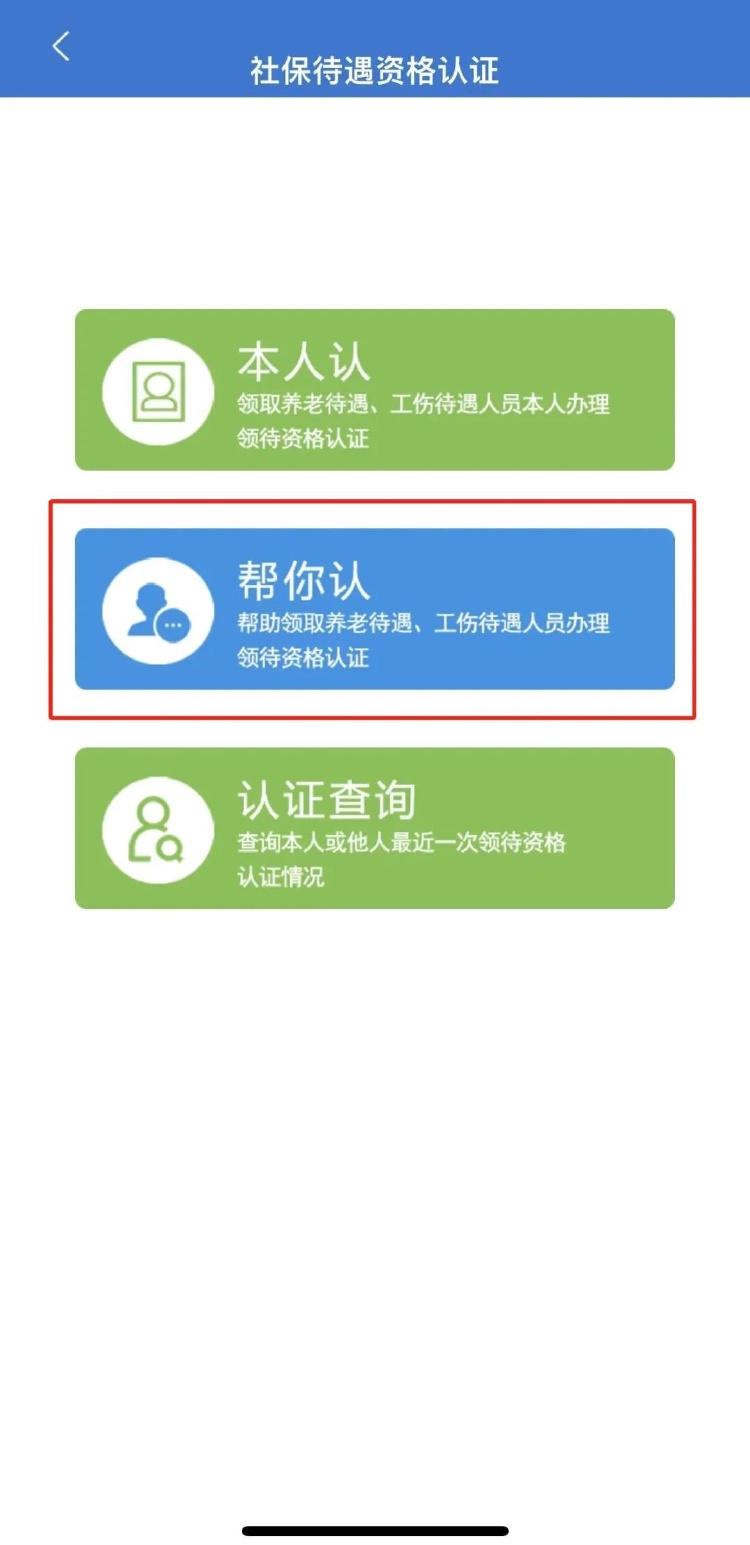The width and height of the screenshot is (750, 1545).
Task: Select 帮你认 to certify for others
Action: point(374,609)
